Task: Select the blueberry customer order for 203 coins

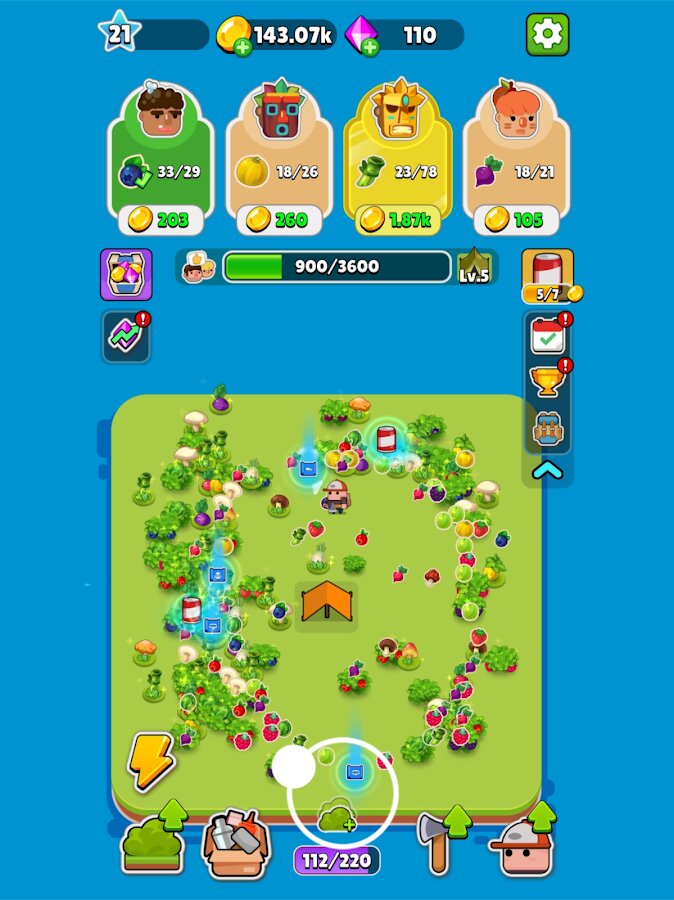Action: pos(160,155)
